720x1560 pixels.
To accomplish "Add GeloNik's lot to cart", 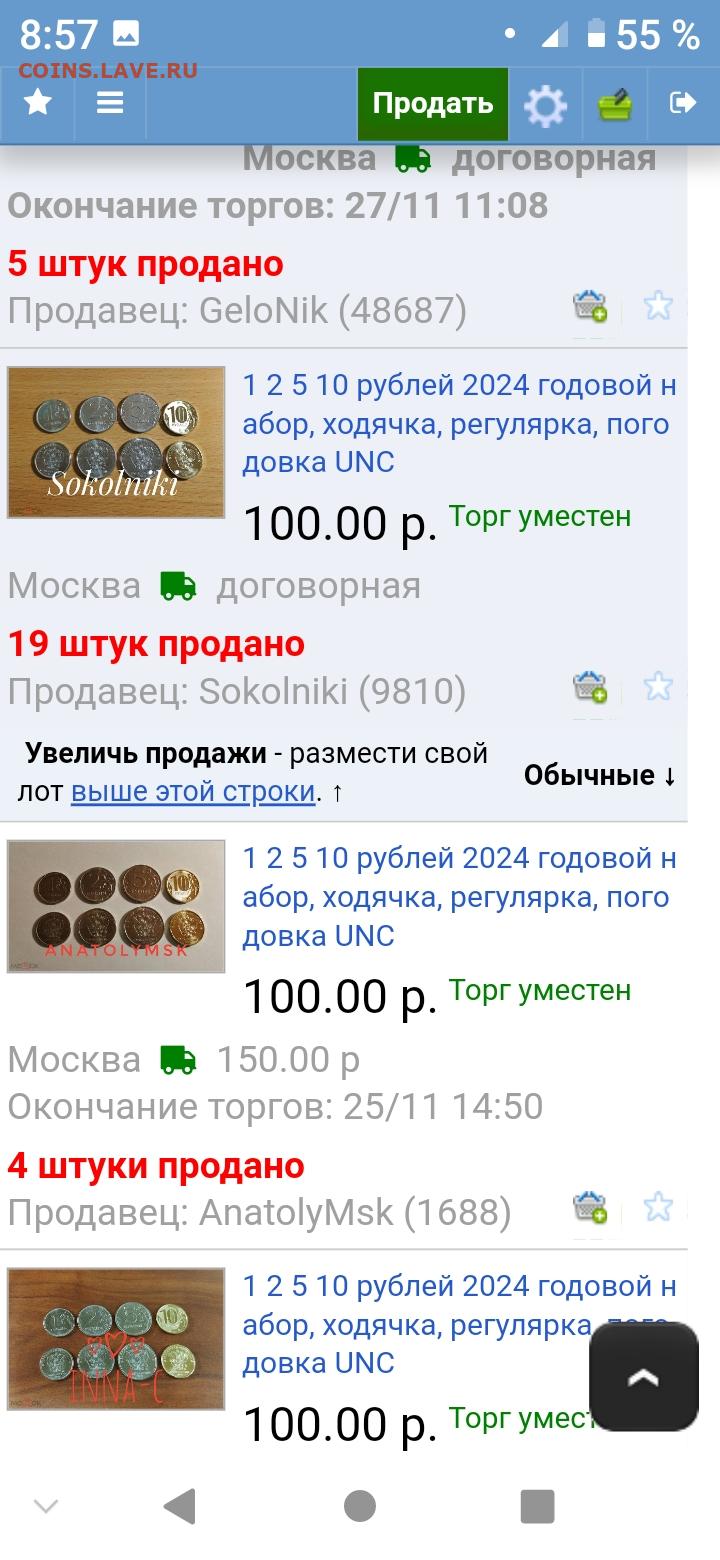I will [x=590, y=306].
